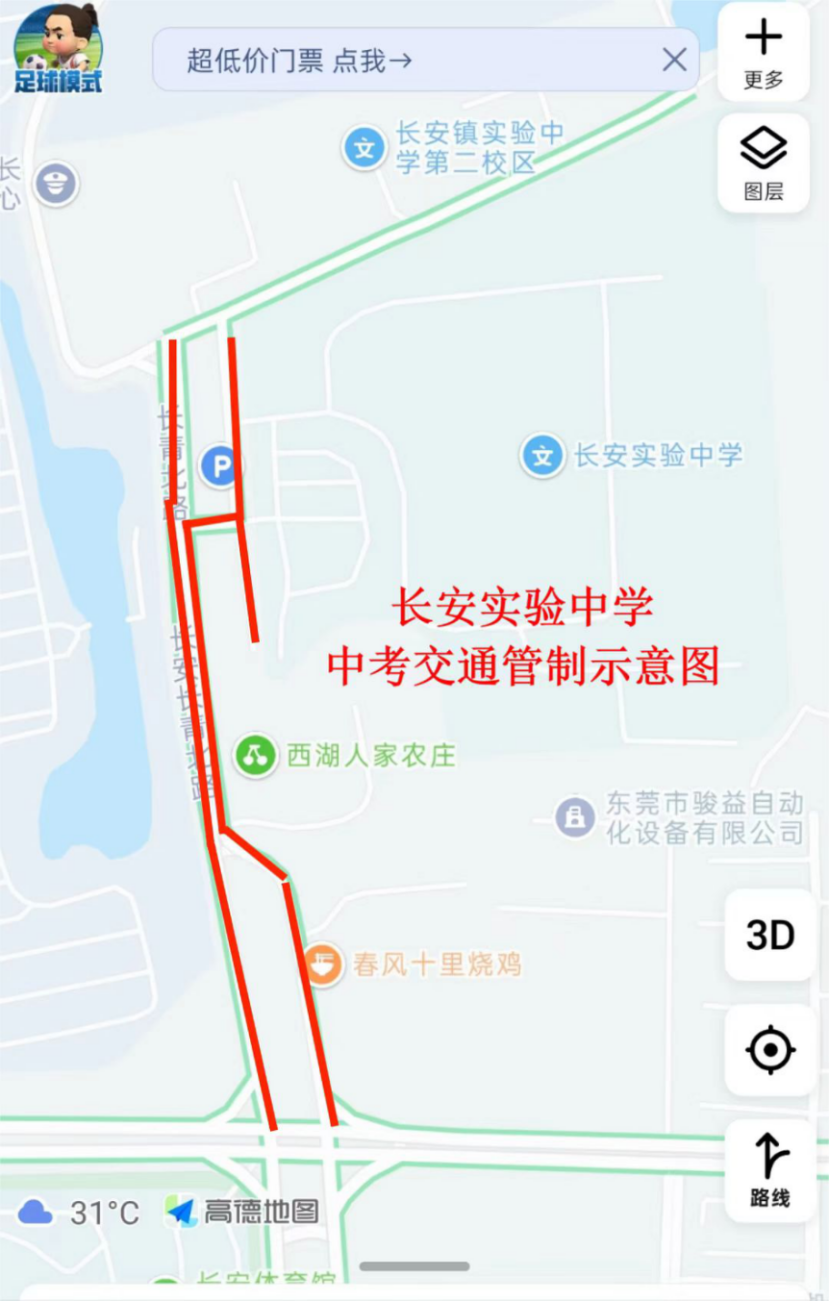
Task: Open 春风十里烧鸡 restaurant marker
Action: (323, 966)
